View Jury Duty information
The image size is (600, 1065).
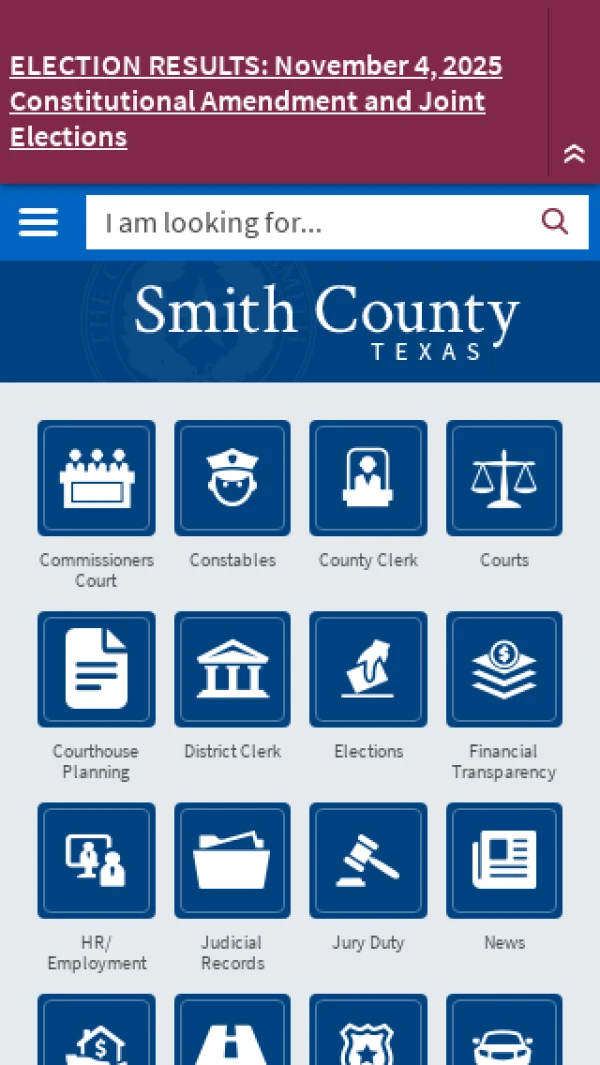coord(368,860)
